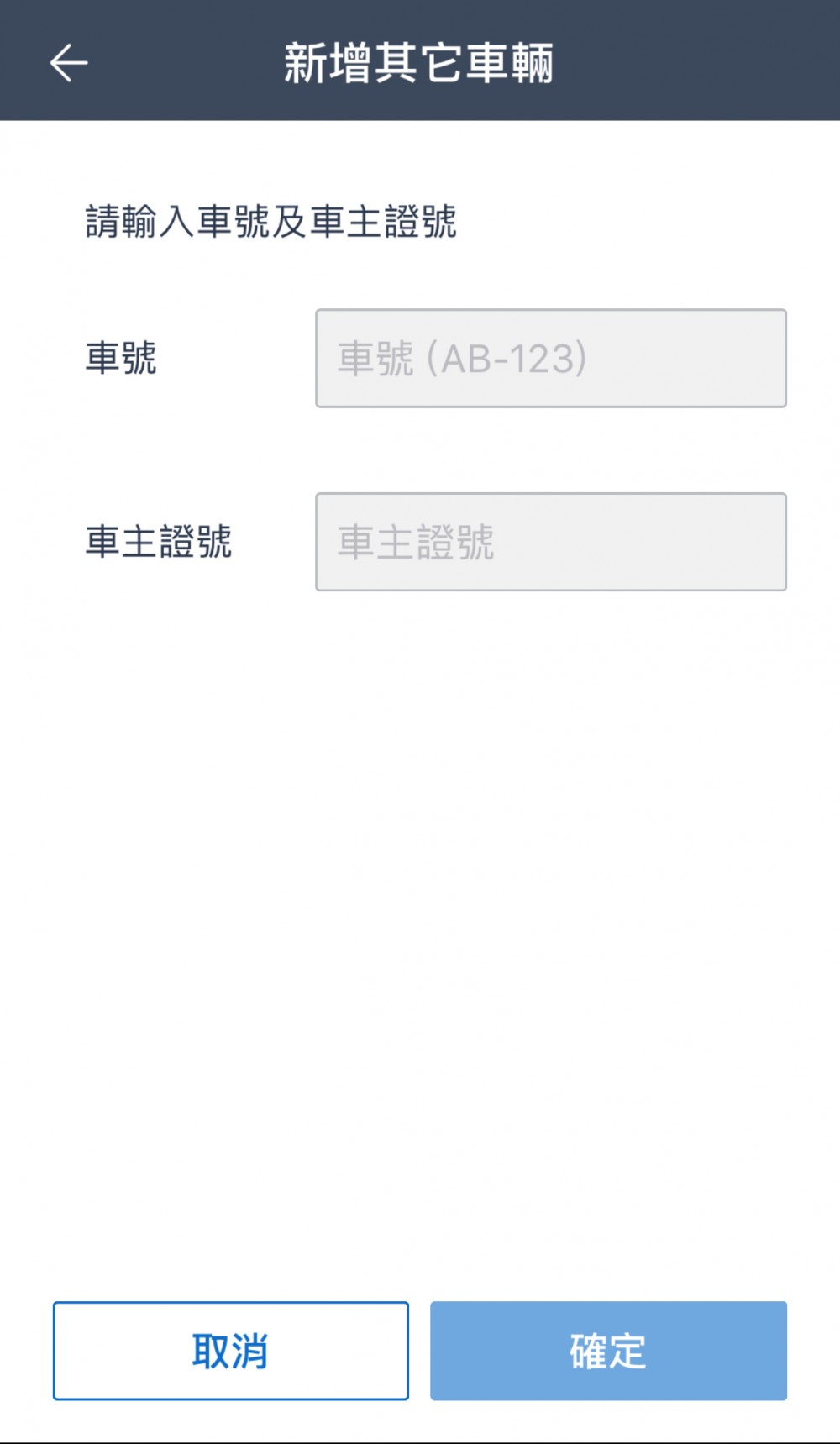Screen dimensions: 840x1444
Task: Tap the 取消 cancel button
Action: (x=231, y=1352)
